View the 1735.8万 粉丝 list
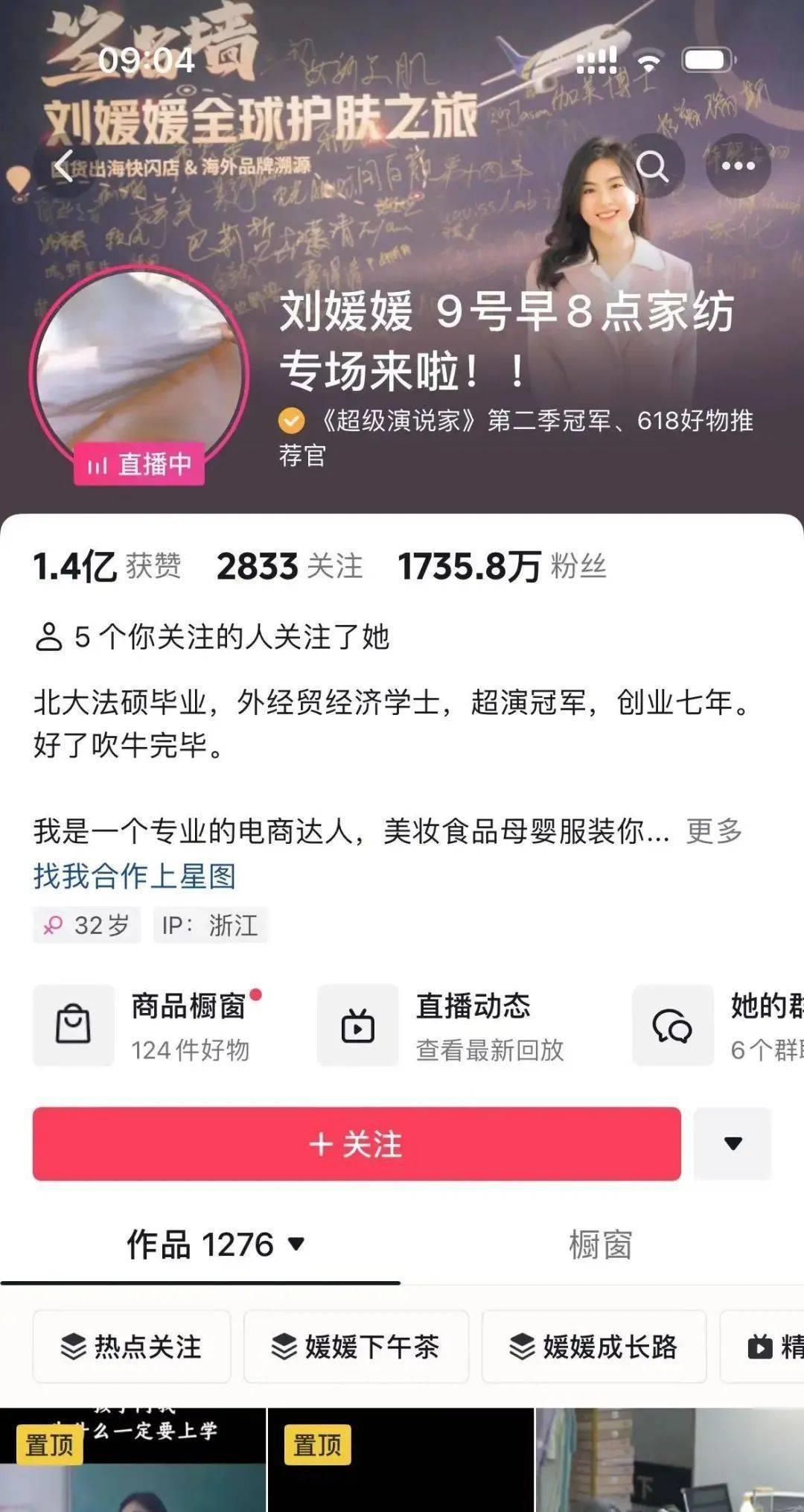 tap(502, 566)
